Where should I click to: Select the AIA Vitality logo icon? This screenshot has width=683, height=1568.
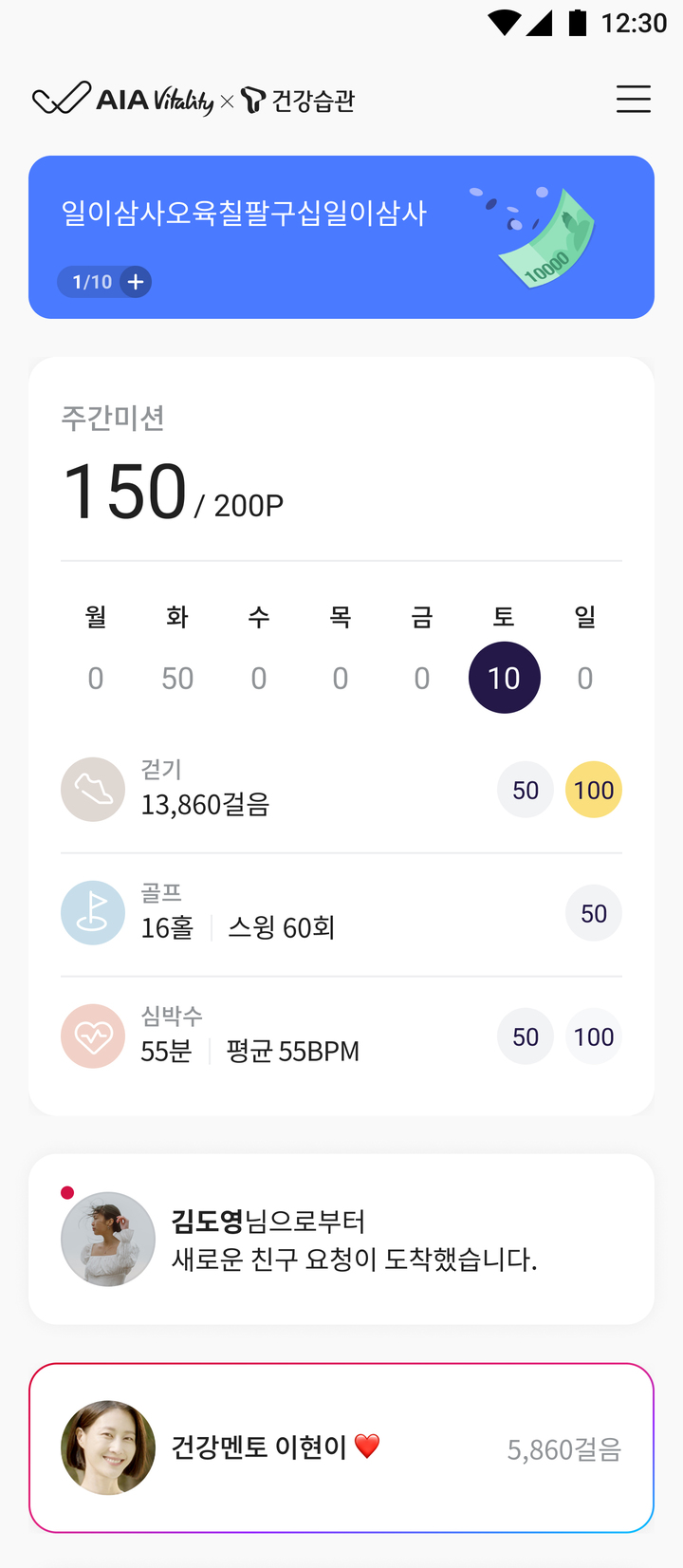click(59, 98)
